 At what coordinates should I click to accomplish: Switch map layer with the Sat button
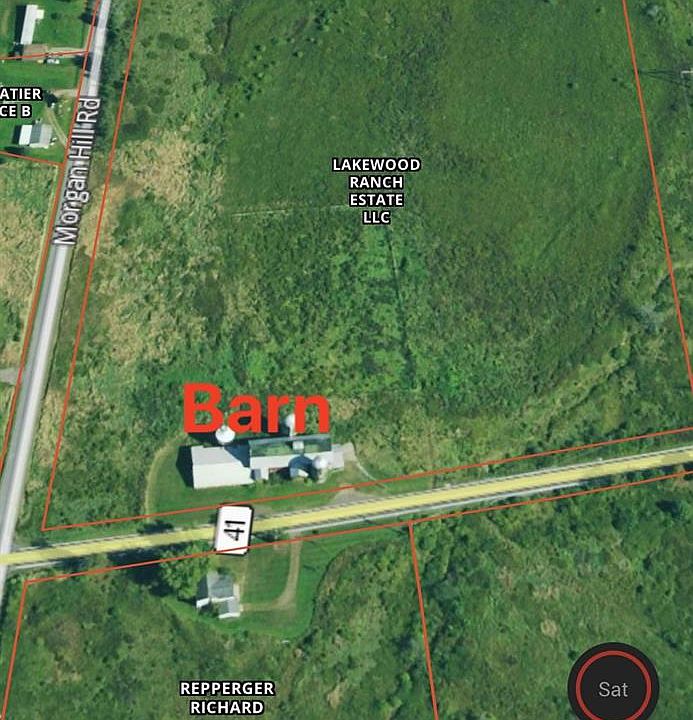pos(612,688)
